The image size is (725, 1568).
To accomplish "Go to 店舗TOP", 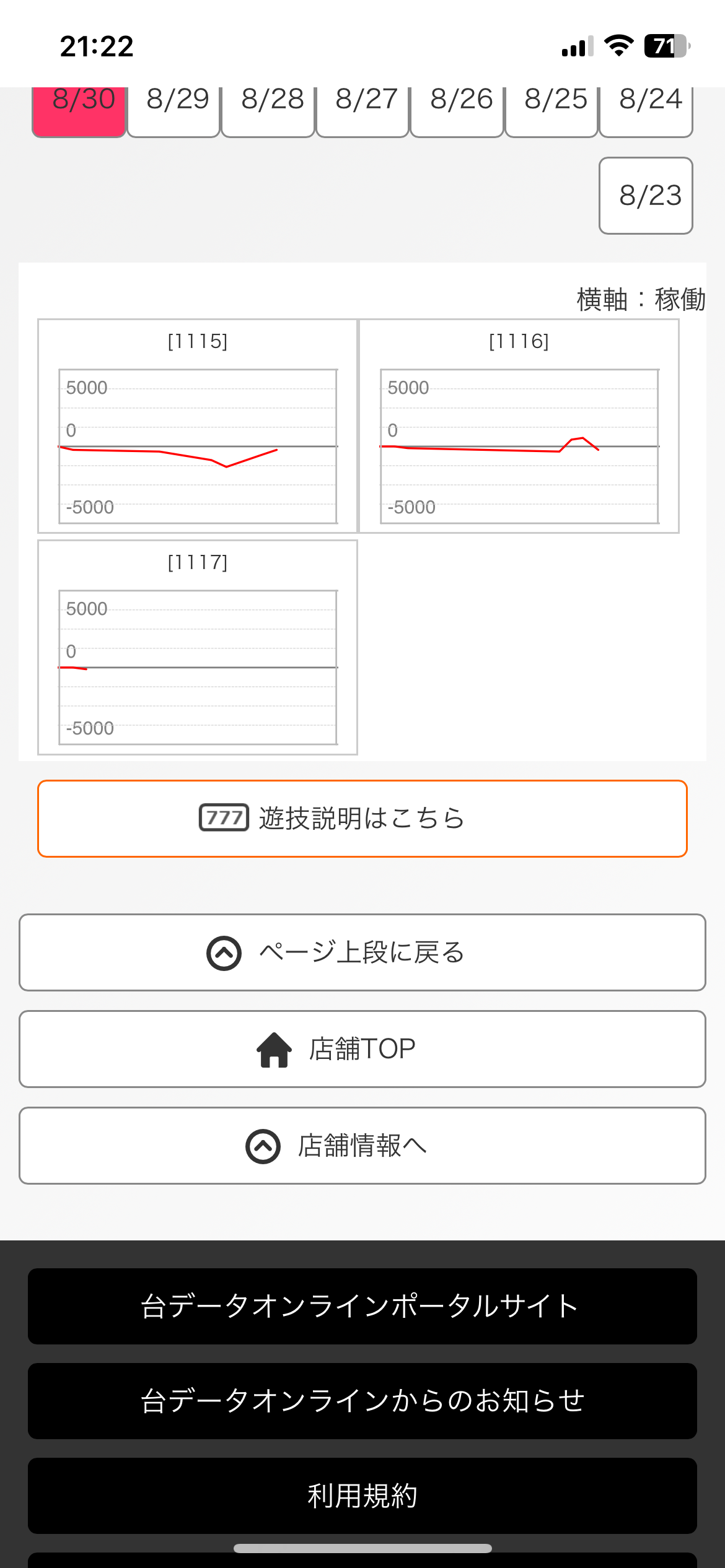I will click(362, 1049).
